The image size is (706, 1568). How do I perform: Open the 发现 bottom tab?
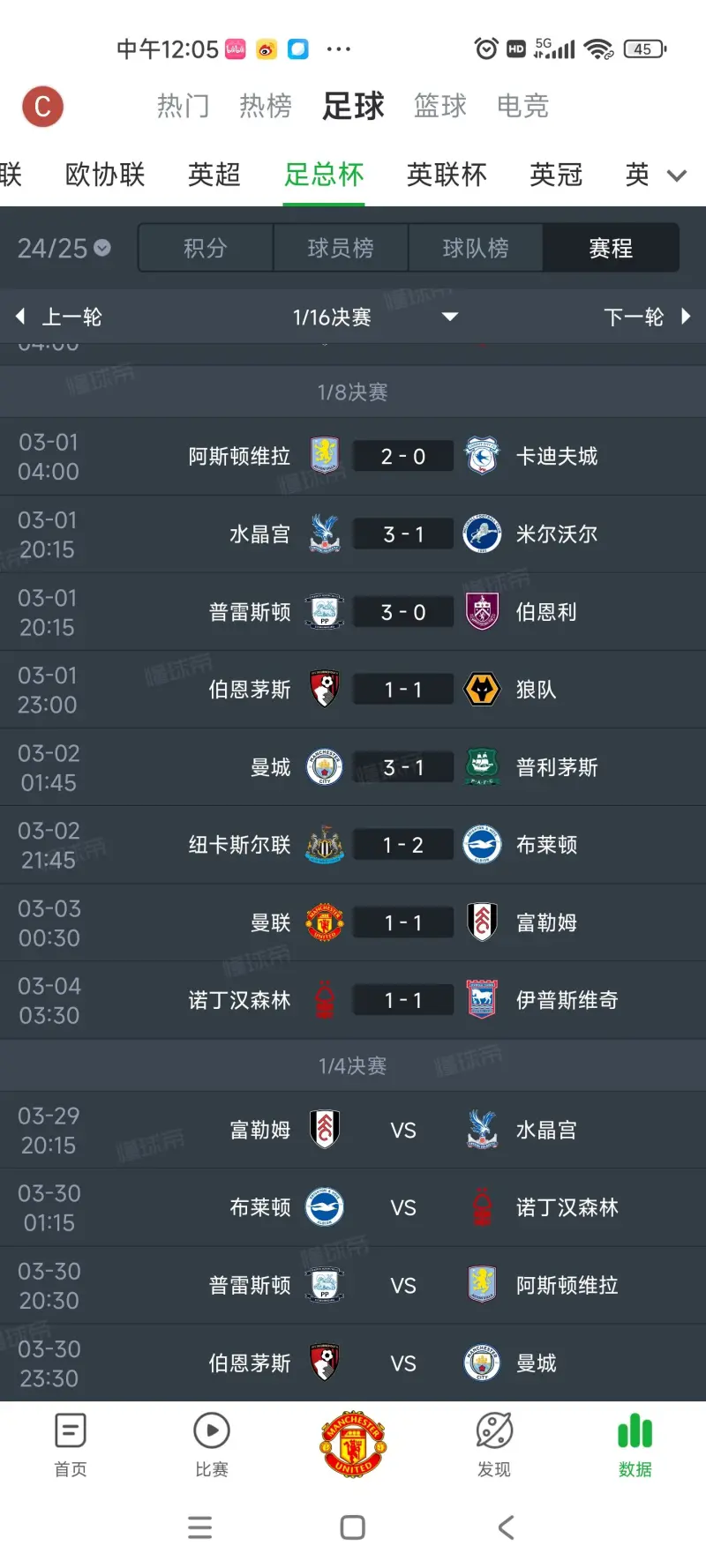pos(494,1445)
